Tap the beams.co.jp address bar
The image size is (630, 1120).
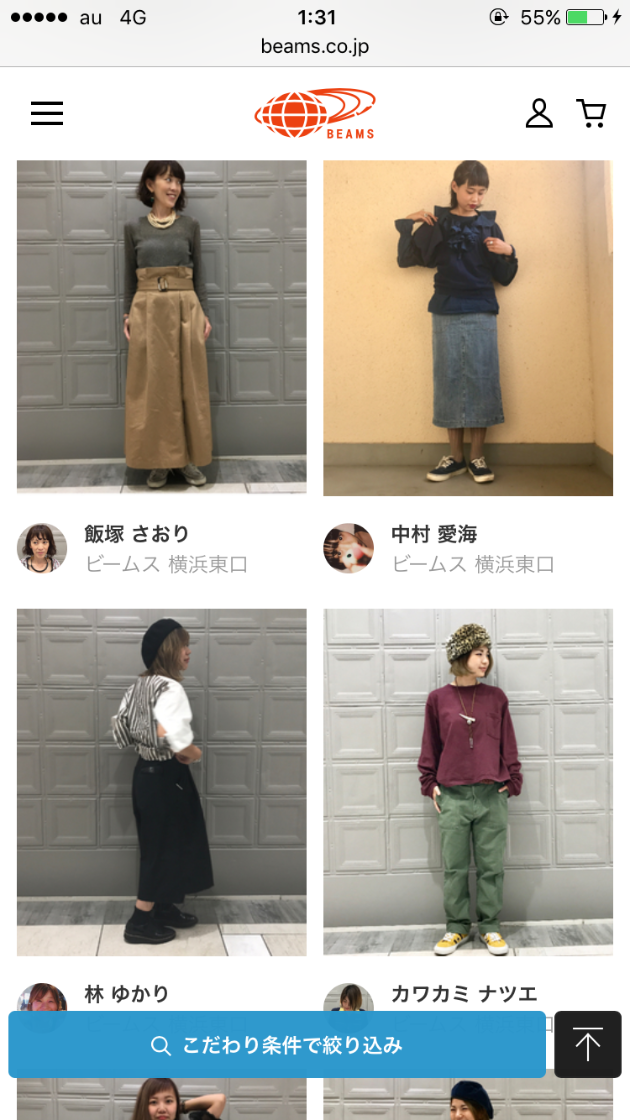click(315, 46)
